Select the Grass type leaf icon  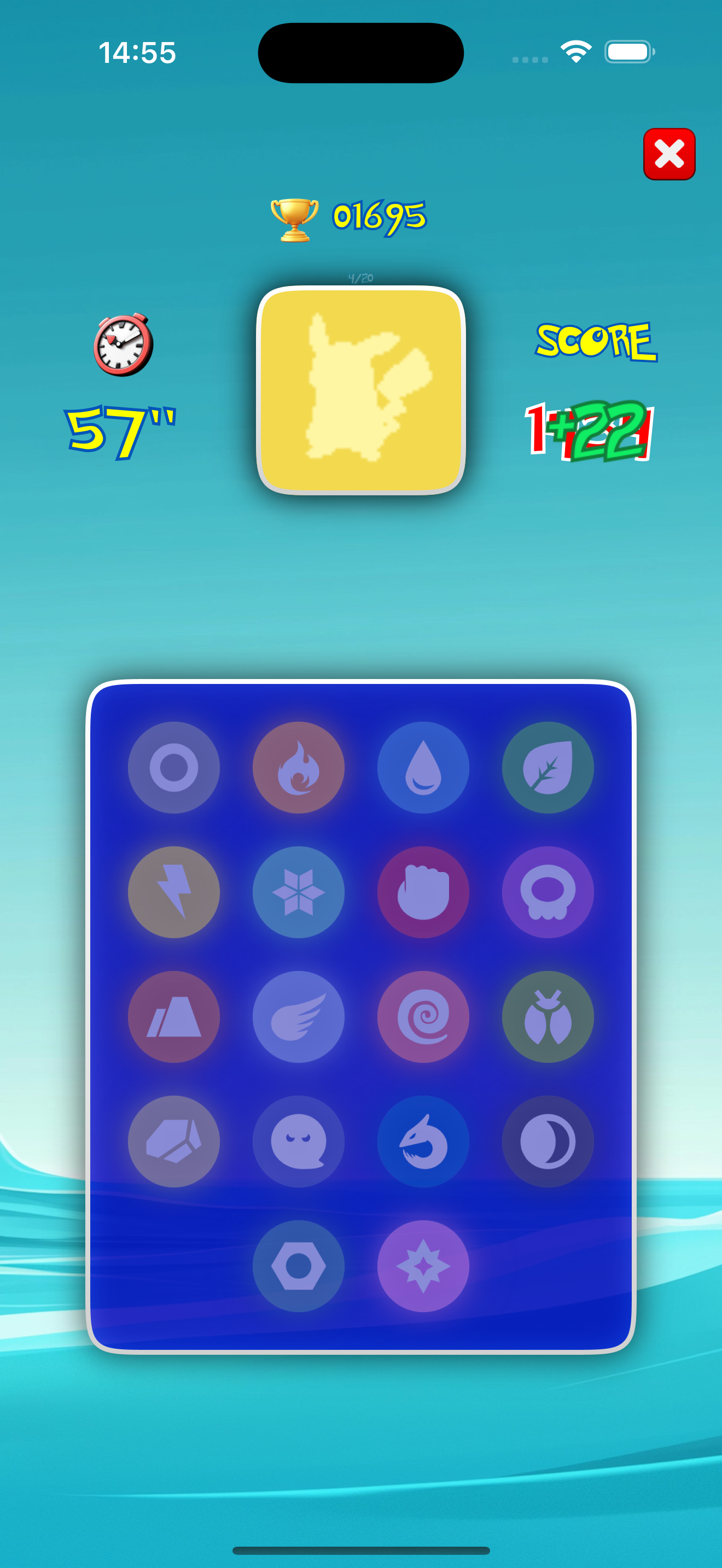pos(548,767)
